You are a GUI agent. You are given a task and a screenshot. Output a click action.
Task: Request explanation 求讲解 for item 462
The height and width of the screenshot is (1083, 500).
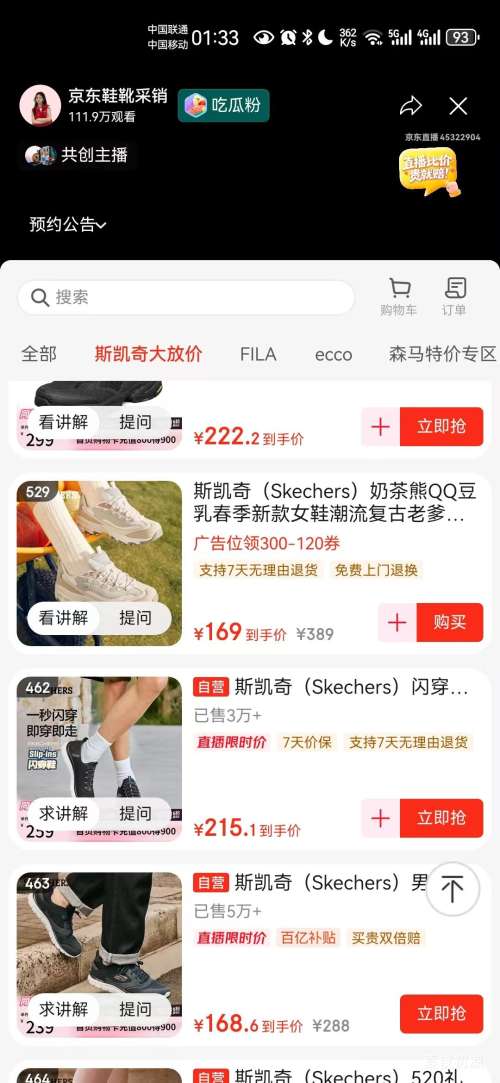tap(64, 813)
